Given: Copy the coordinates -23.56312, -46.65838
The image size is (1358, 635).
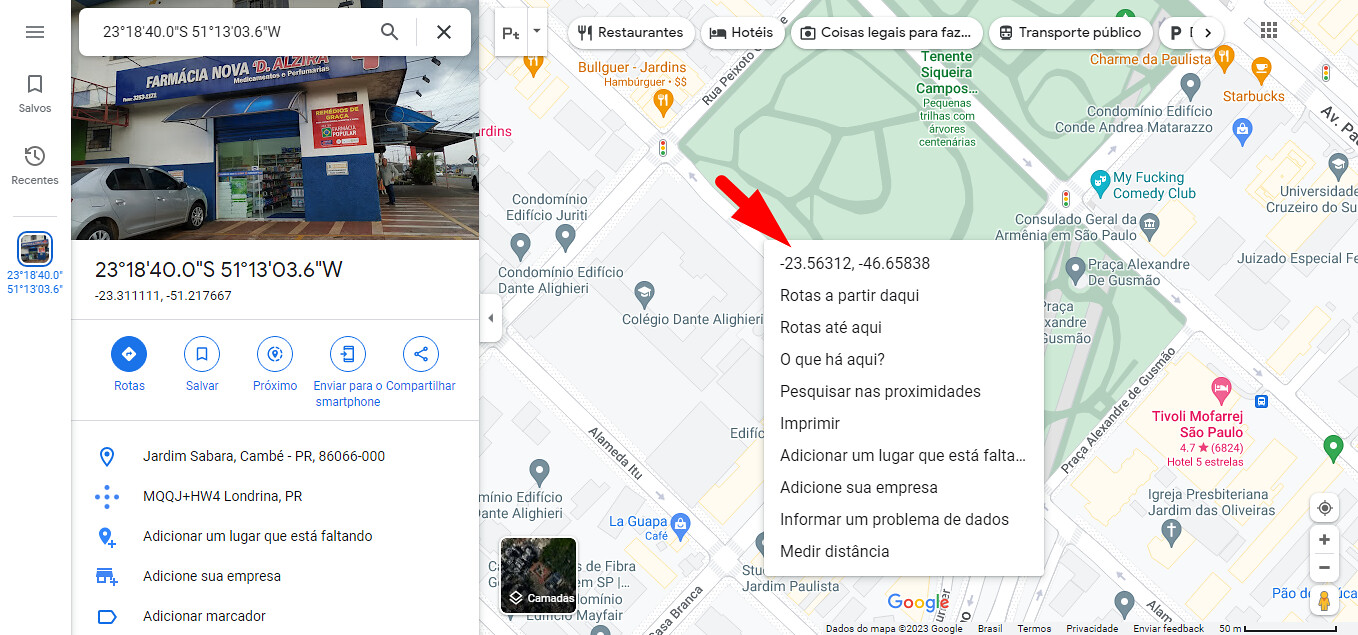Looking at the screenshot, I should (855, 264).
